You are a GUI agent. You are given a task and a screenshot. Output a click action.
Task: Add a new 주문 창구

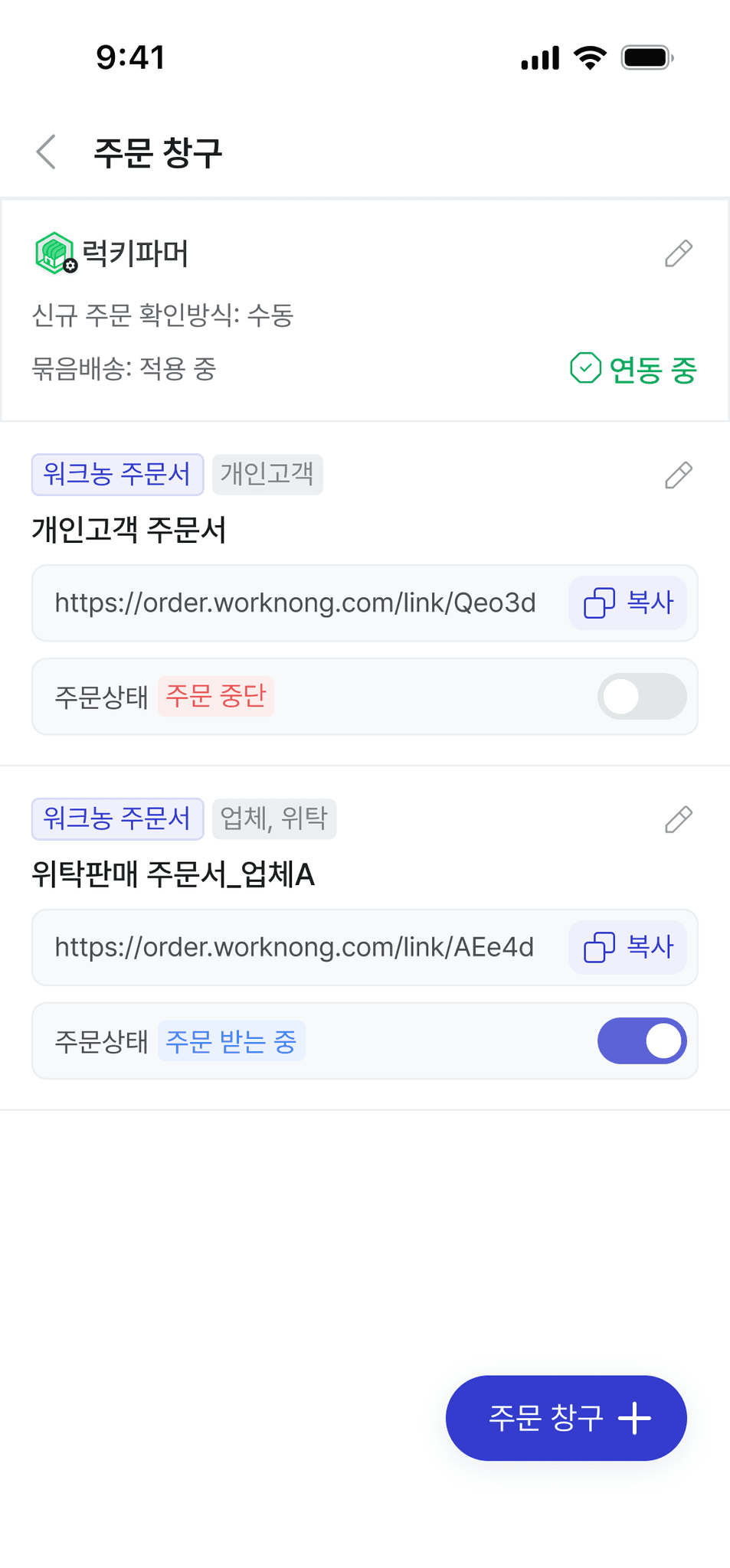point(566,1418)
